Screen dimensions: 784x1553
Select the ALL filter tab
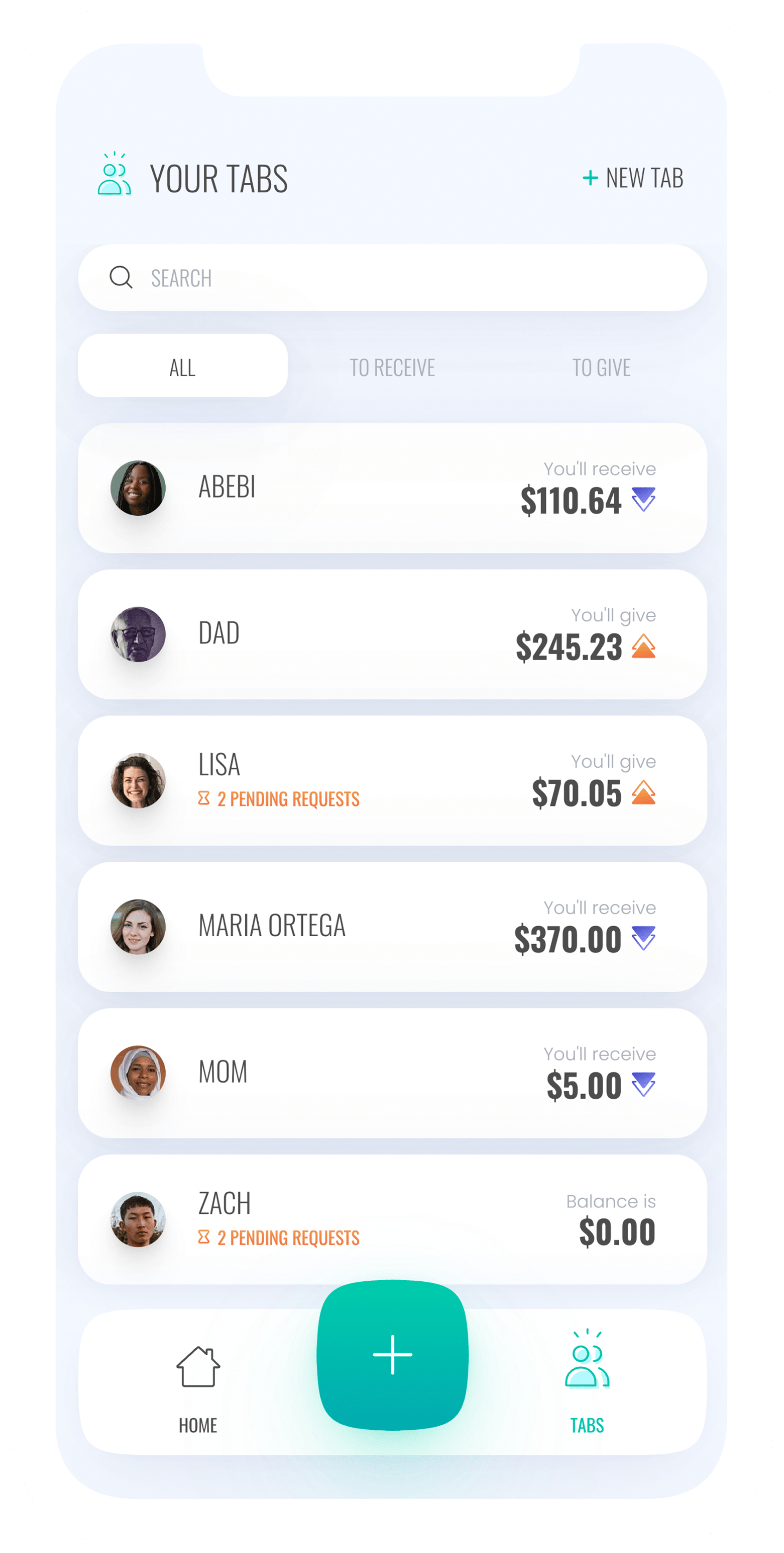pyautogui.click(x=183, y=367)
